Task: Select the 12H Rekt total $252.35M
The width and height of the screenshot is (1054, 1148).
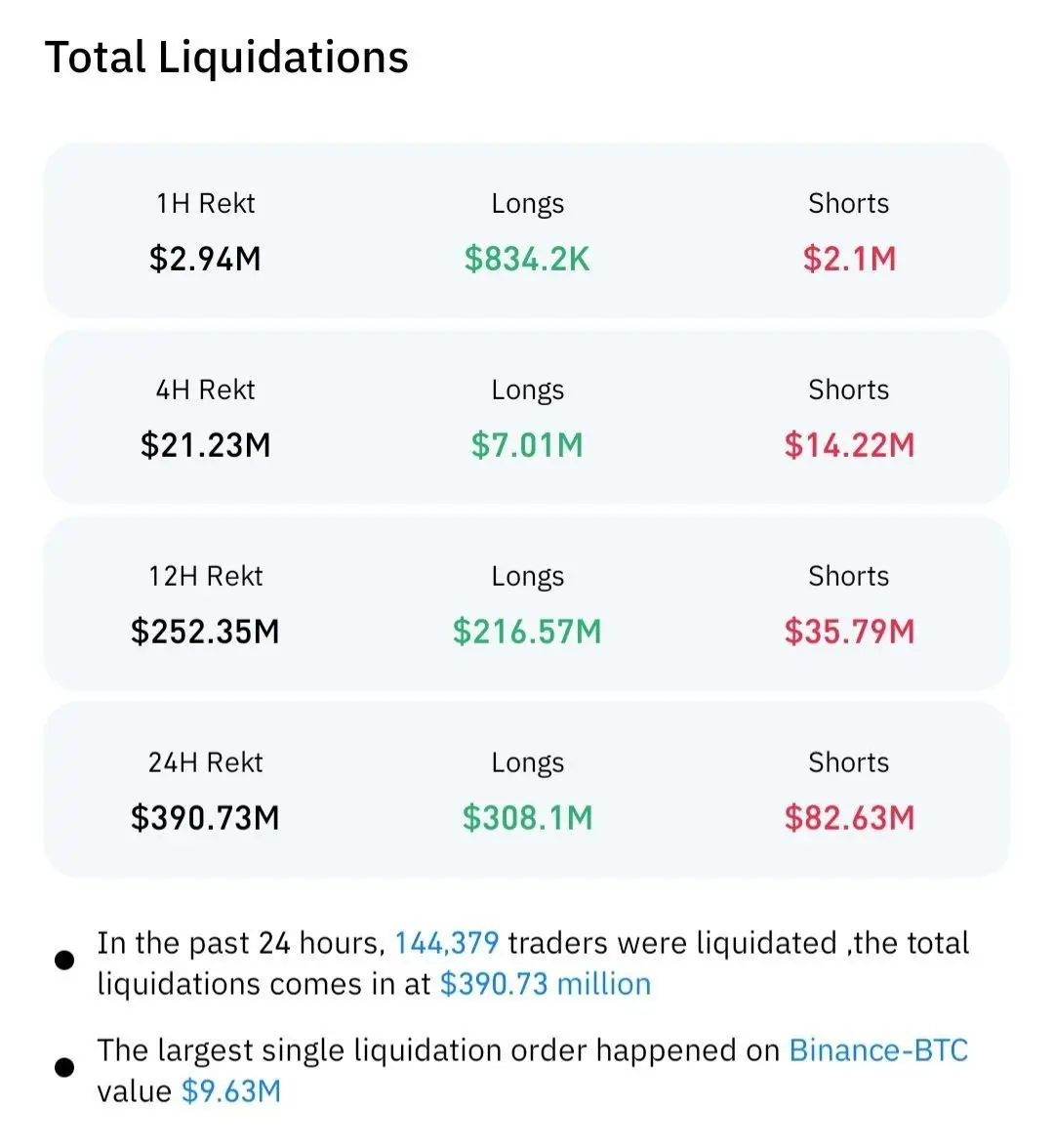Action: tap(205, 632)
